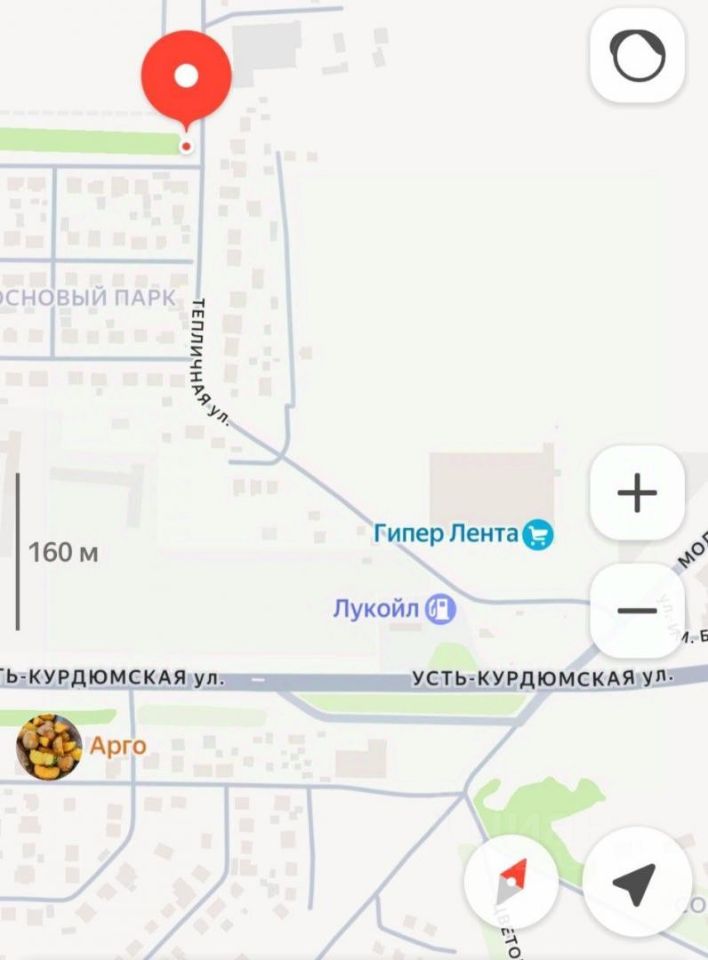Zoom in with the plus button
This screenshot has height=960, width=708.
tap(637, 493)
